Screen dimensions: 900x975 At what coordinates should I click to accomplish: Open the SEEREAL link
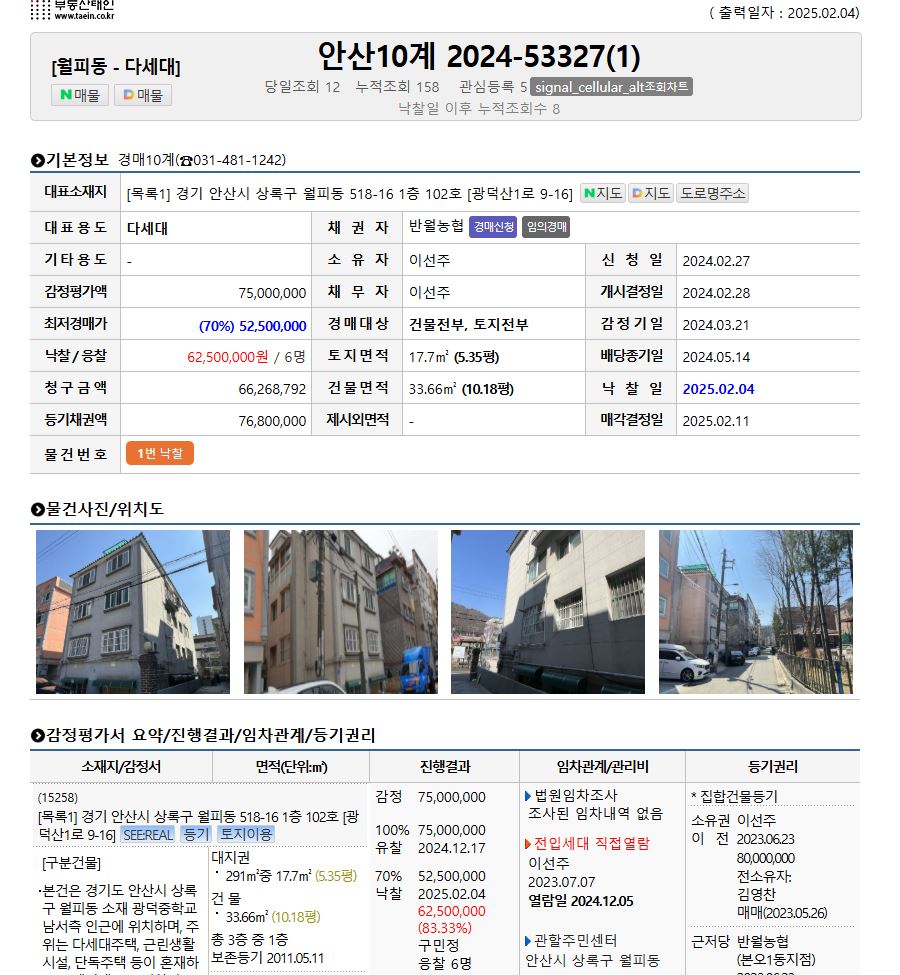tap(147, 834)
